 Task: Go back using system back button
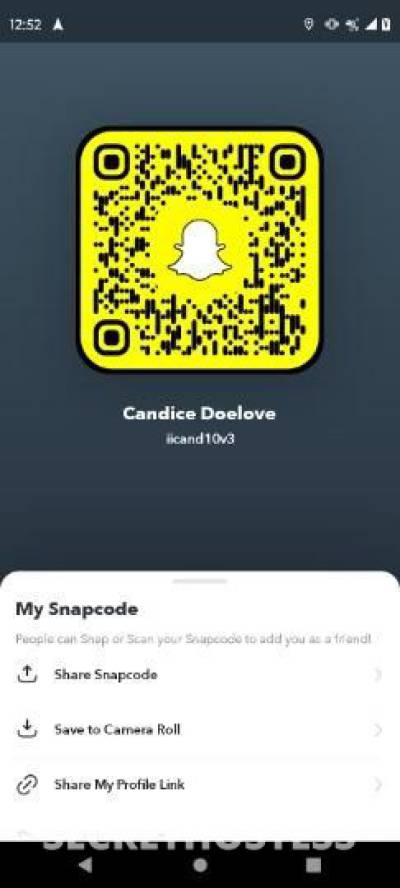point(85,865)
